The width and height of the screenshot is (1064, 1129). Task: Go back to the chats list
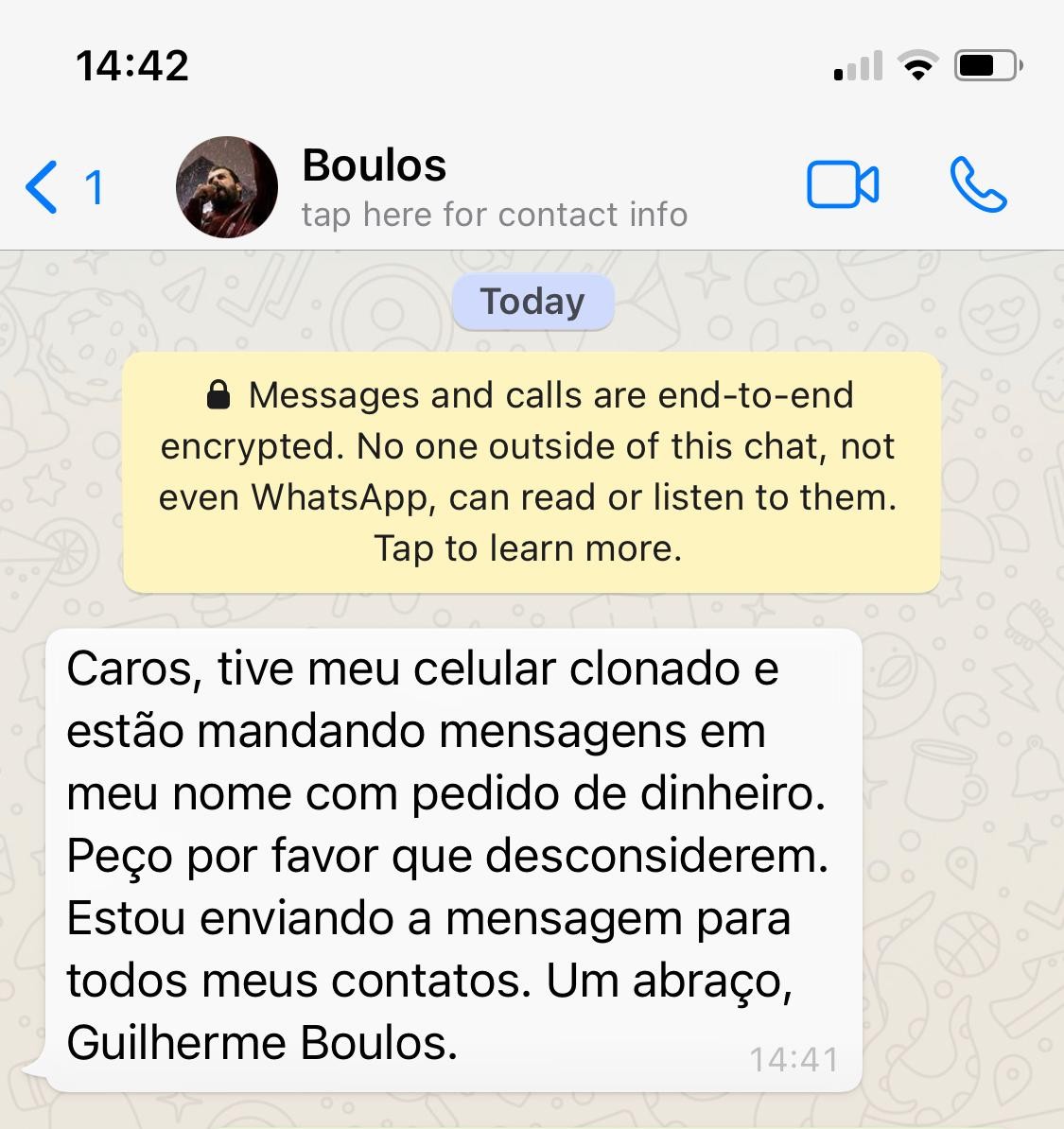(x=61, y=187)
